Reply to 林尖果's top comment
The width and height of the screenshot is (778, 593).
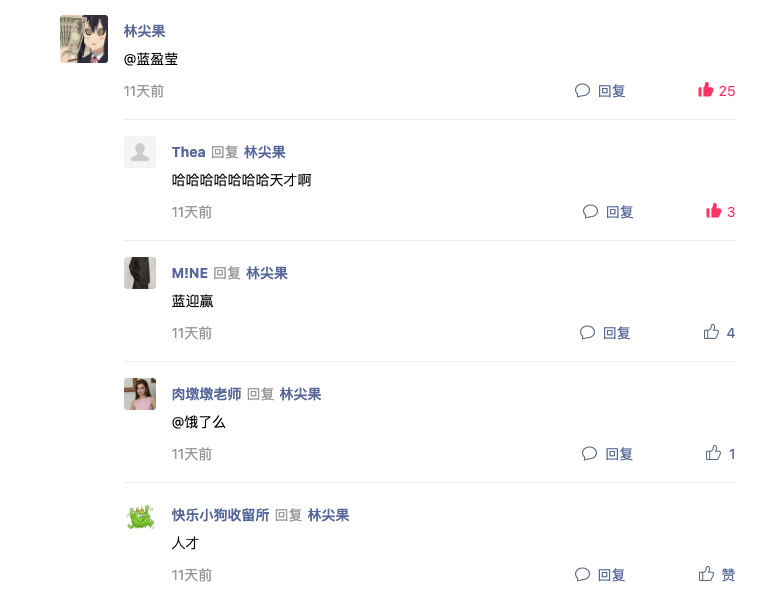600,91
